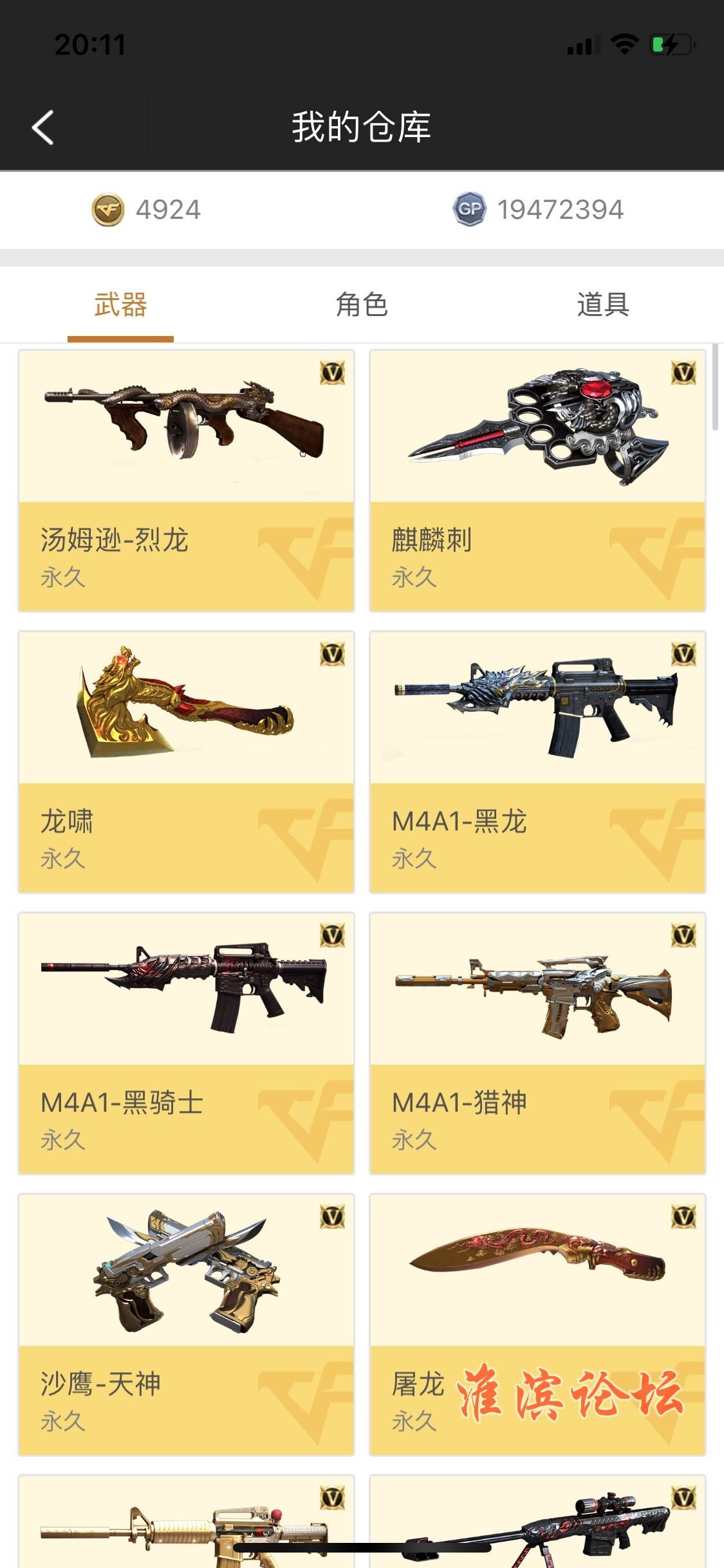This screenshot has height=1568, width=724.
Task: Select the 武器 tab
Action: pyautogui.click(x=120, y=304)
